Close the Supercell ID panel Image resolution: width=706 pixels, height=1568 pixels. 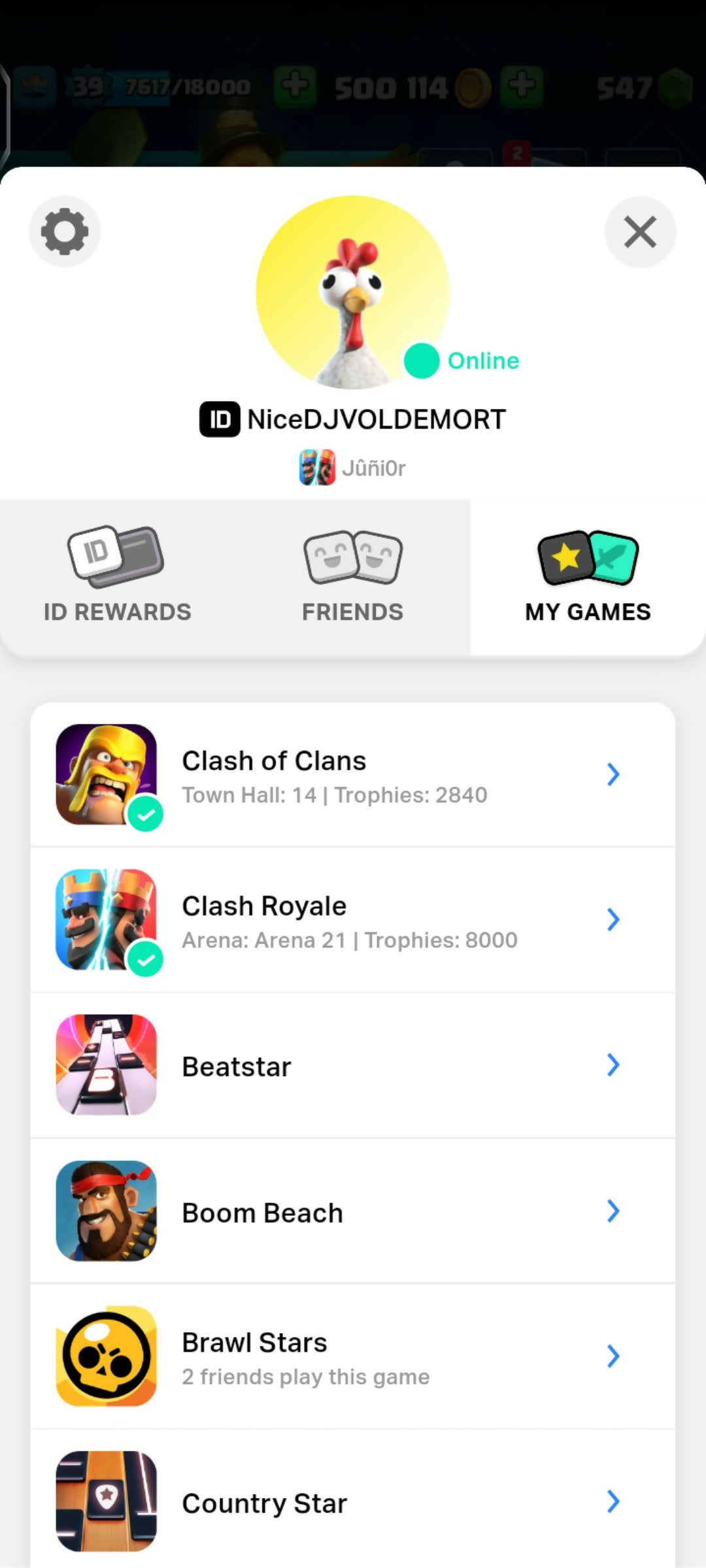point(640,232)
